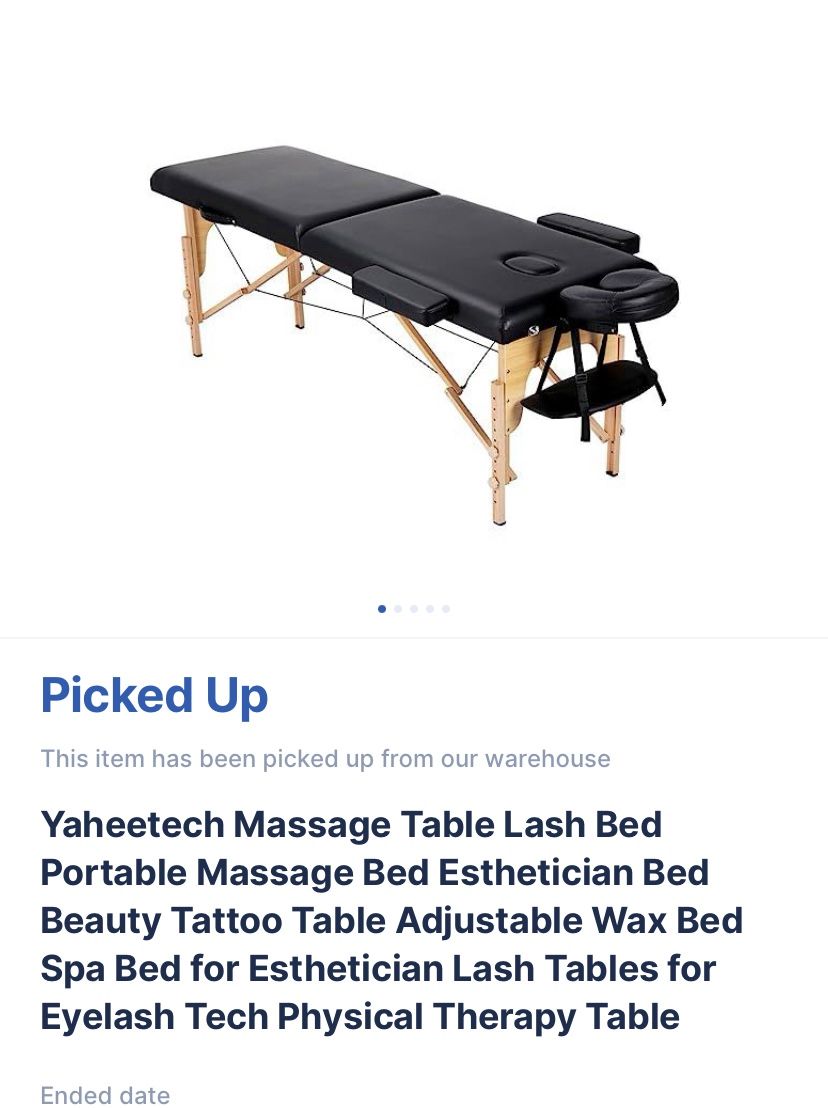Open the massage table product photo

415,334
